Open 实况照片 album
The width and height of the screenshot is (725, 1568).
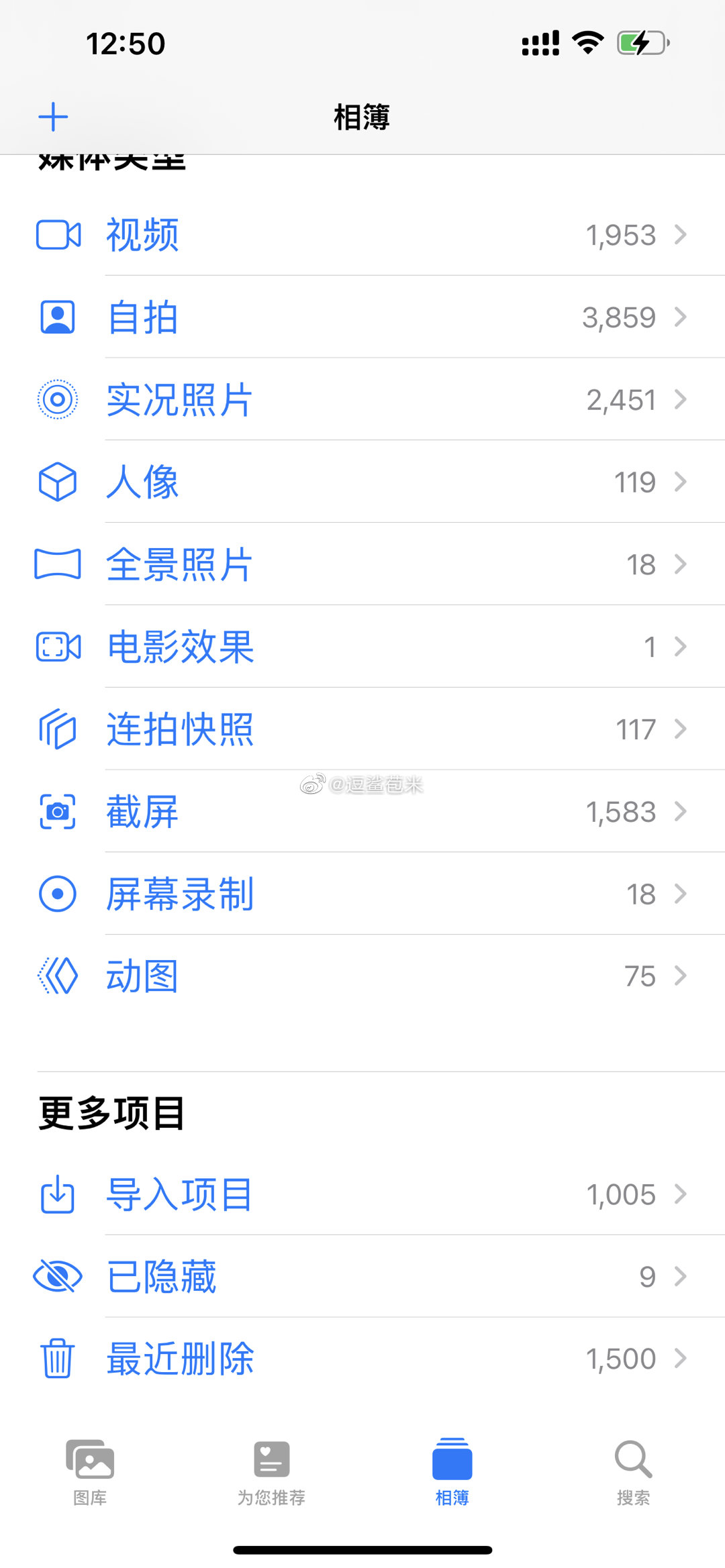(x=362, y=400)
